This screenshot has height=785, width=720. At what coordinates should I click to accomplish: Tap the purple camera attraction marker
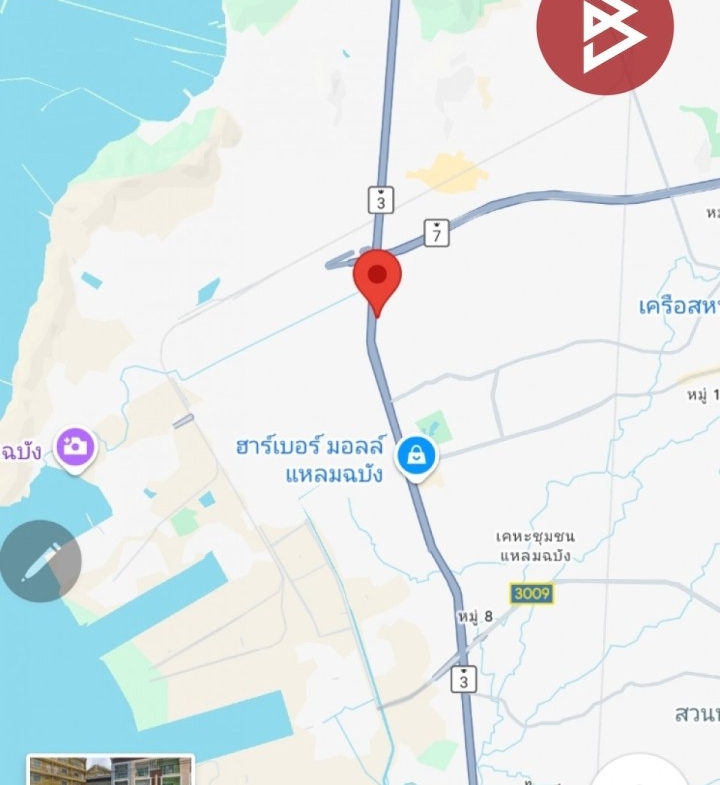(x=75, y=447)
